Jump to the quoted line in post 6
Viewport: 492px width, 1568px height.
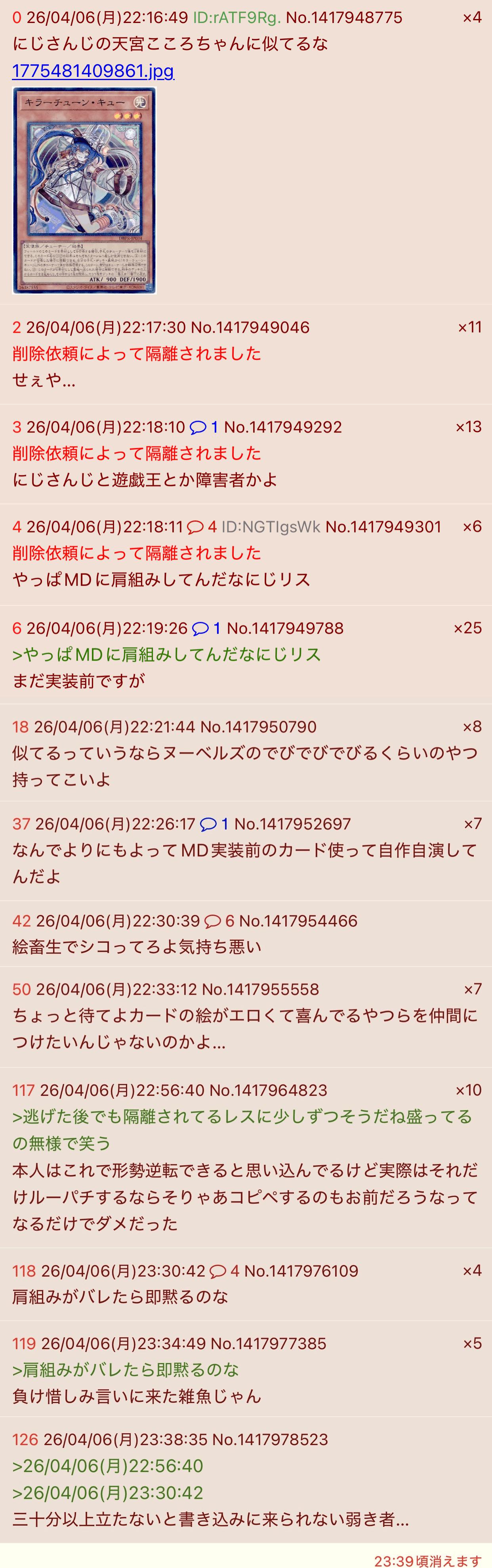click(x=167, y=655)
